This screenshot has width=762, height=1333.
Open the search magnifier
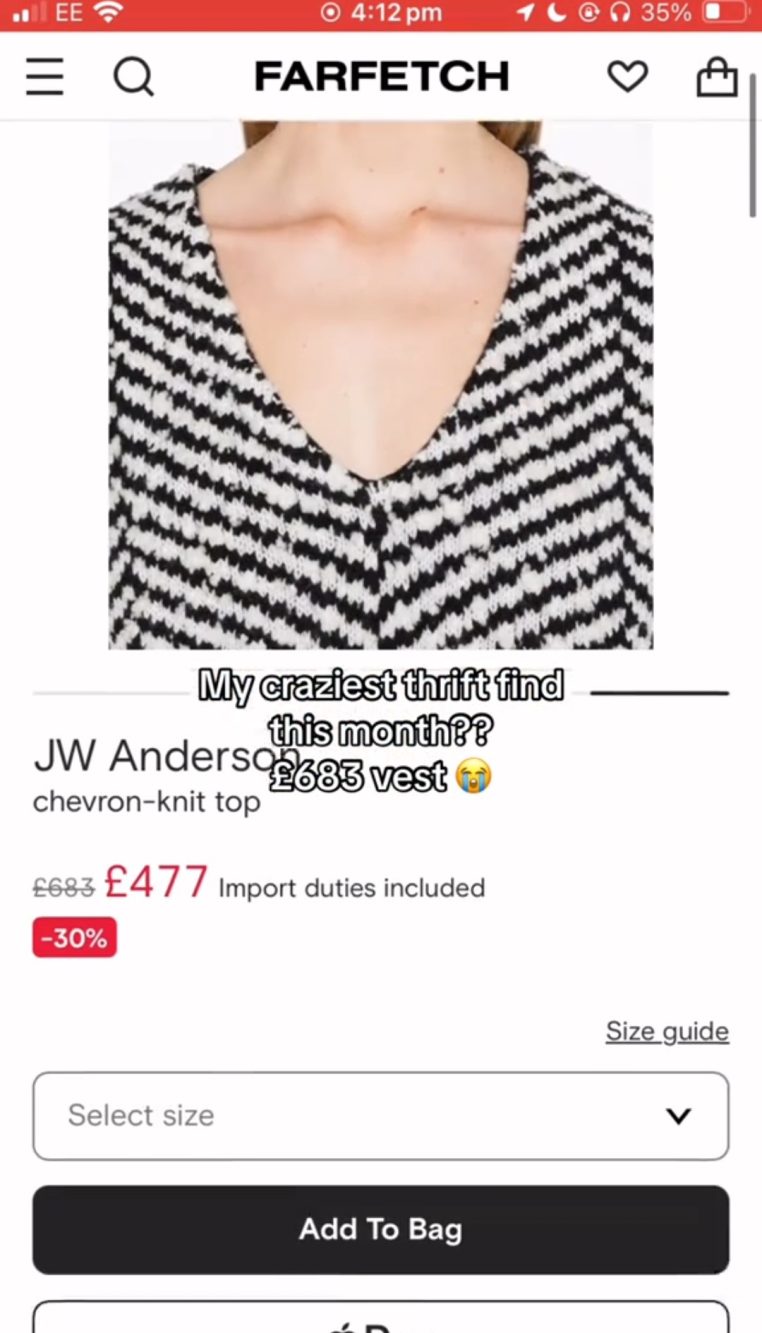133,77
